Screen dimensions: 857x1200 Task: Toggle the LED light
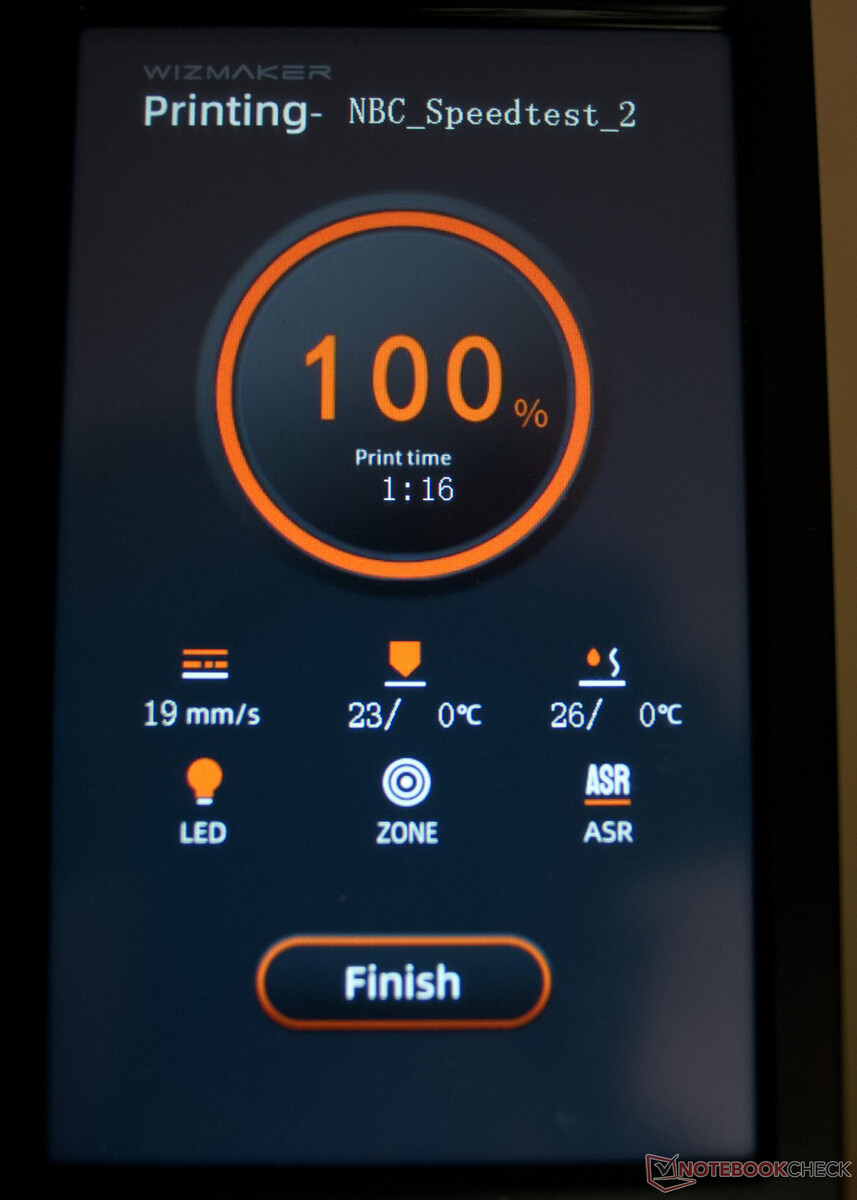coord(203,800)
